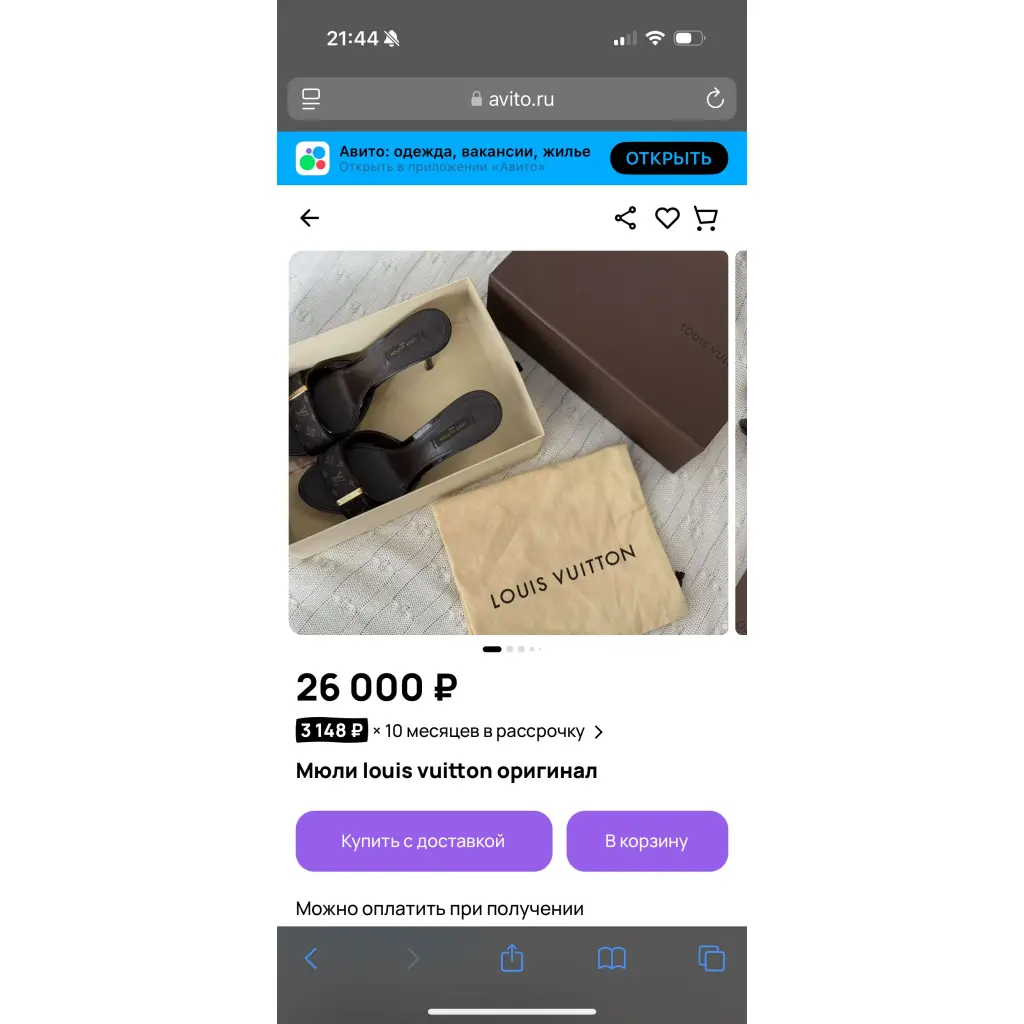Tap Купить с доставкой
1024x1024 pixels.
click(x=423, y=841)
